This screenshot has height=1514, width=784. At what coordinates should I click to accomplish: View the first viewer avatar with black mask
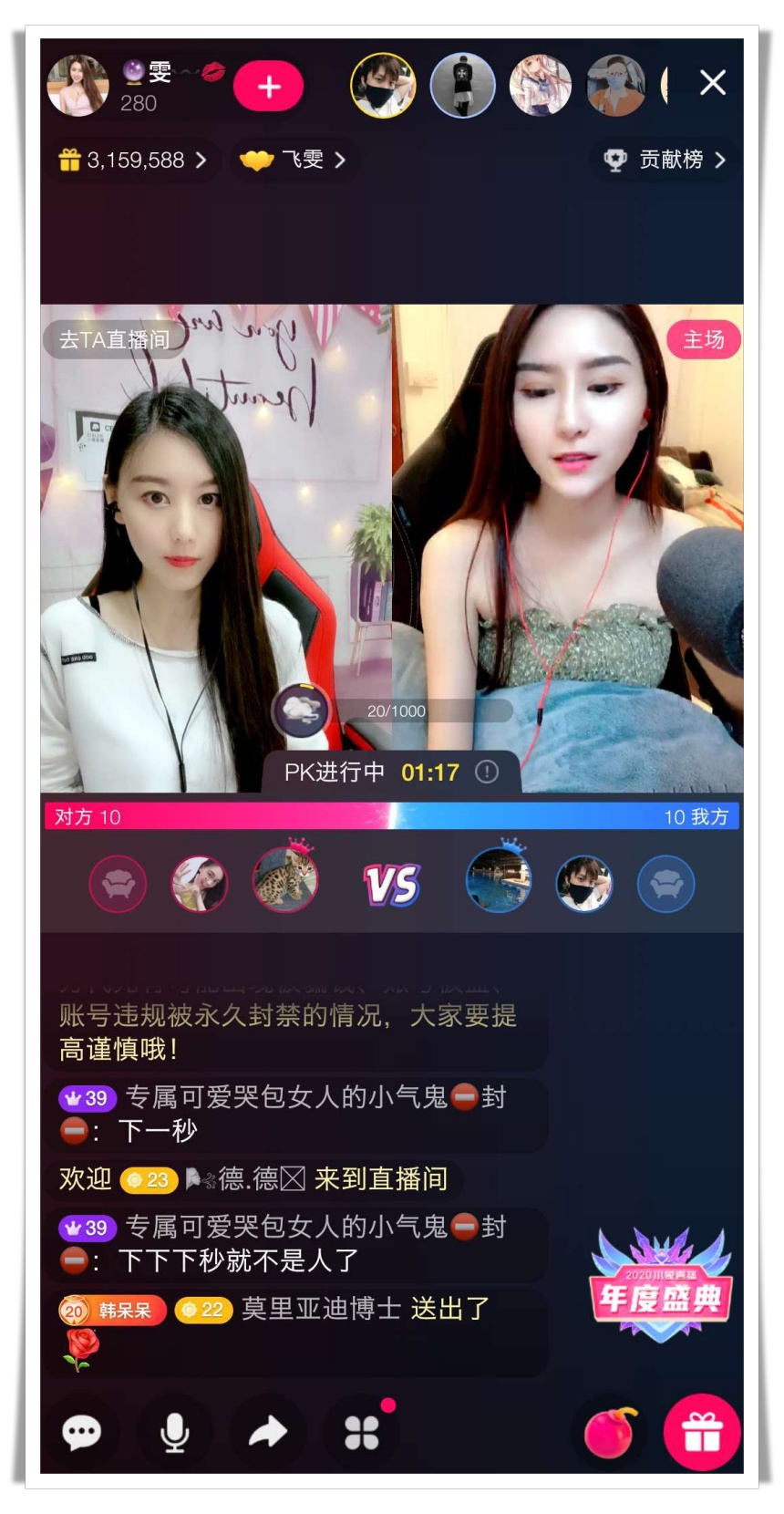point(383,86)
